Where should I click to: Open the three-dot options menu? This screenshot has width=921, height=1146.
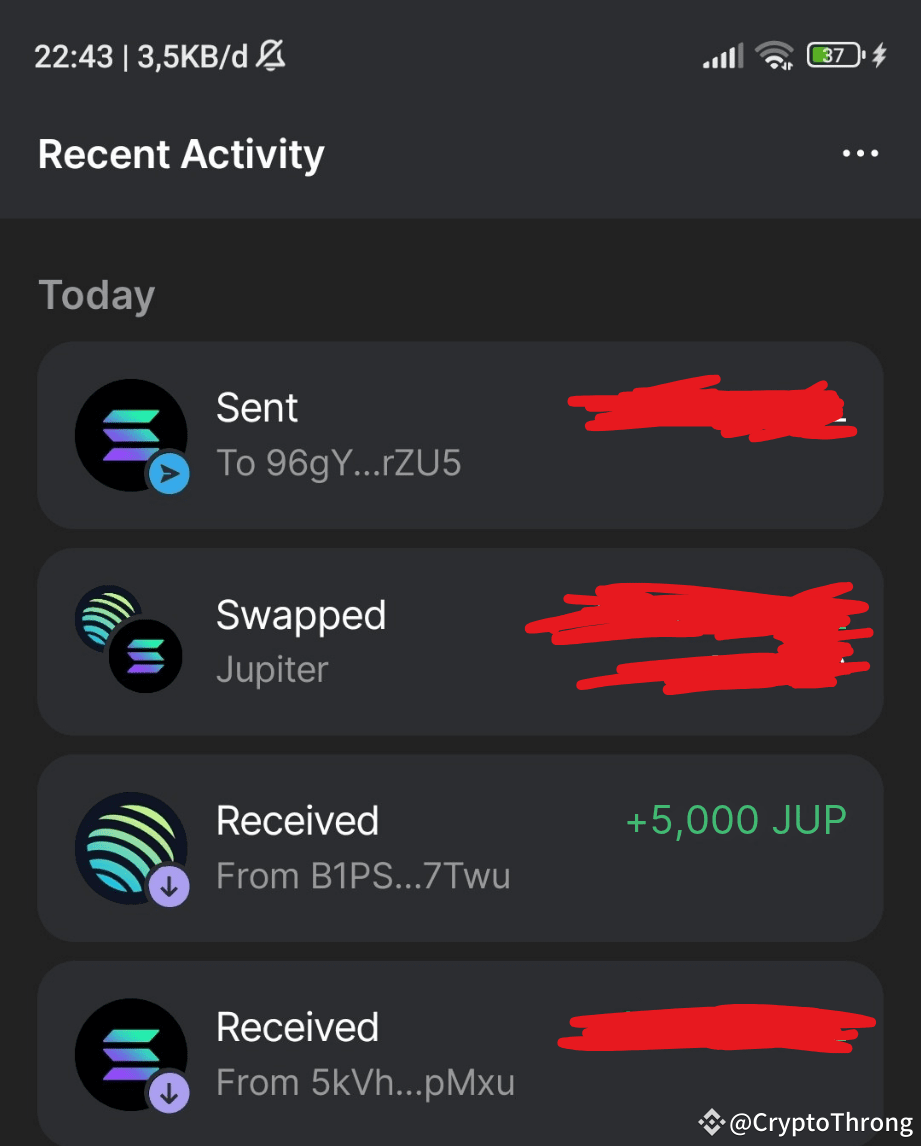click(860, 153)
